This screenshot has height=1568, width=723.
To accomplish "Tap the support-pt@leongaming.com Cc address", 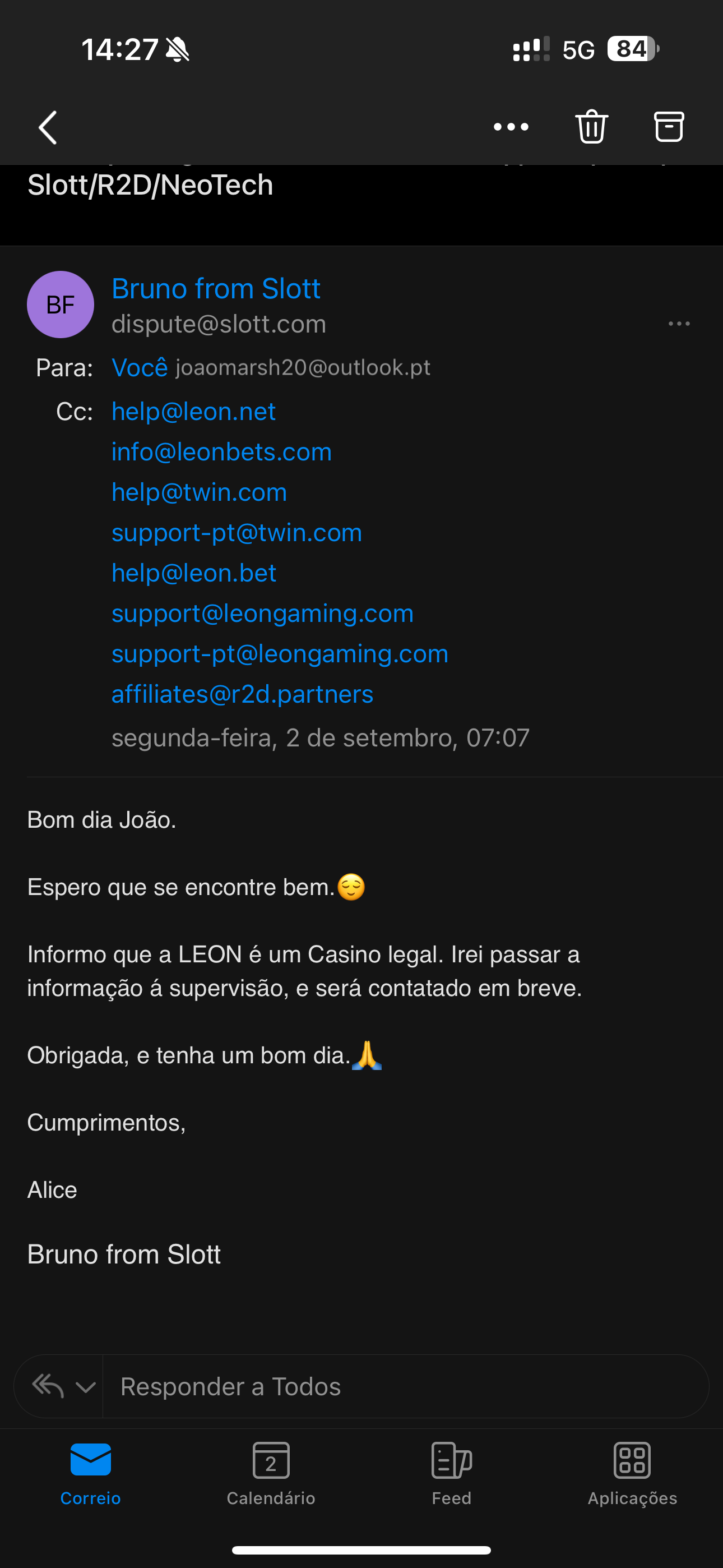I will 280,653.
